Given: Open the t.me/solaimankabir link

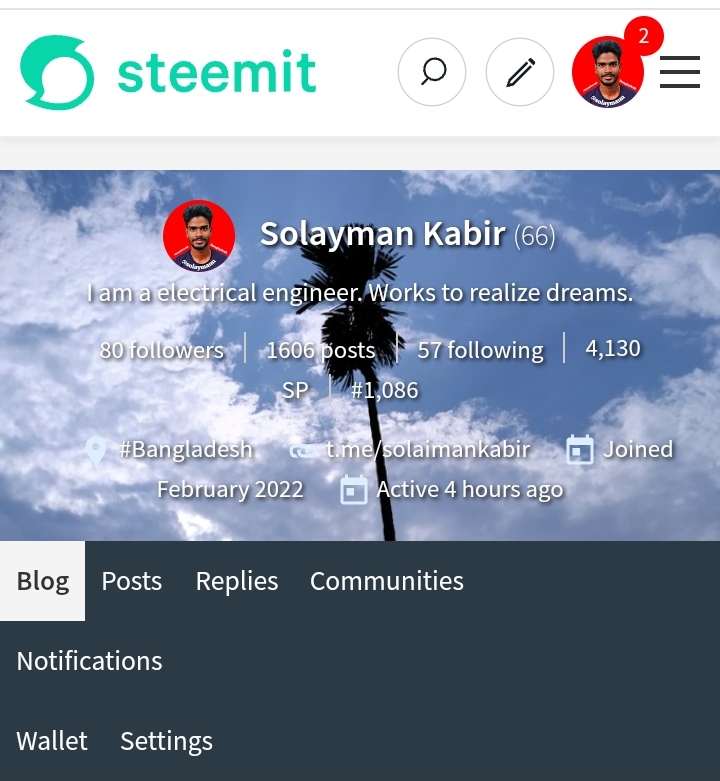Looking at the screenshot, I should pos(428,449).
